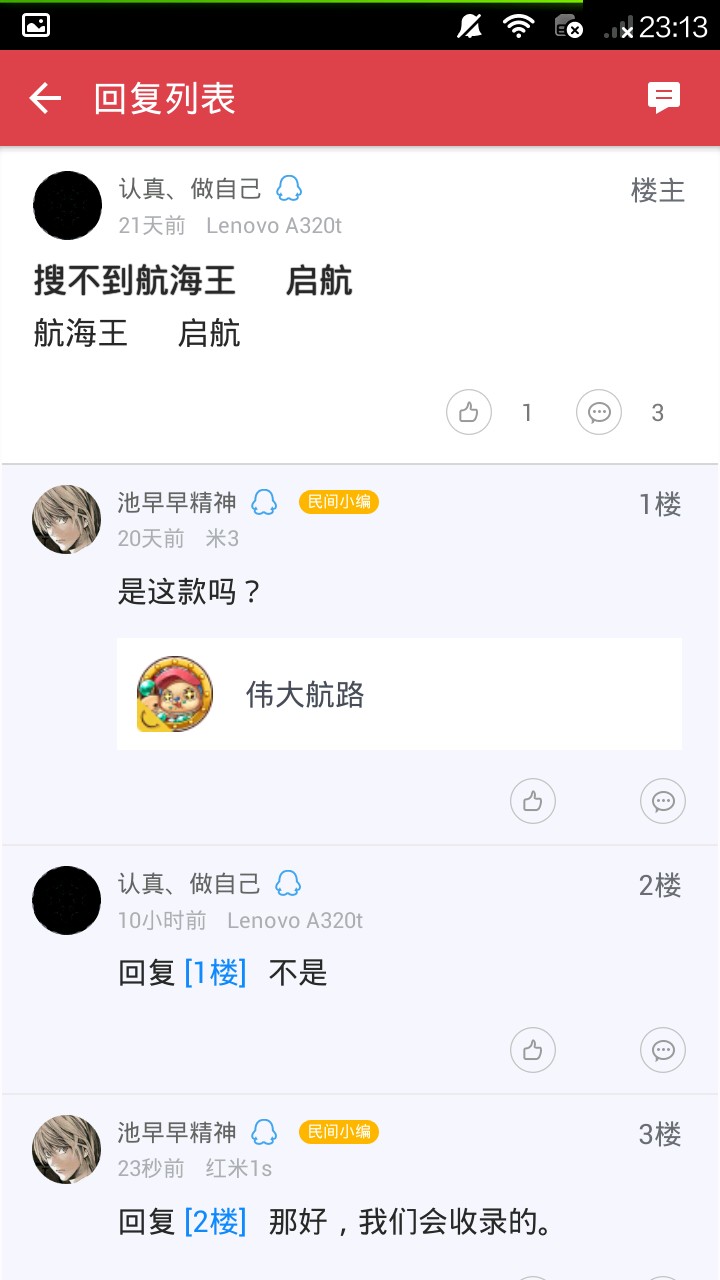Like the 2楼 reply

(x=533, y=1050)
